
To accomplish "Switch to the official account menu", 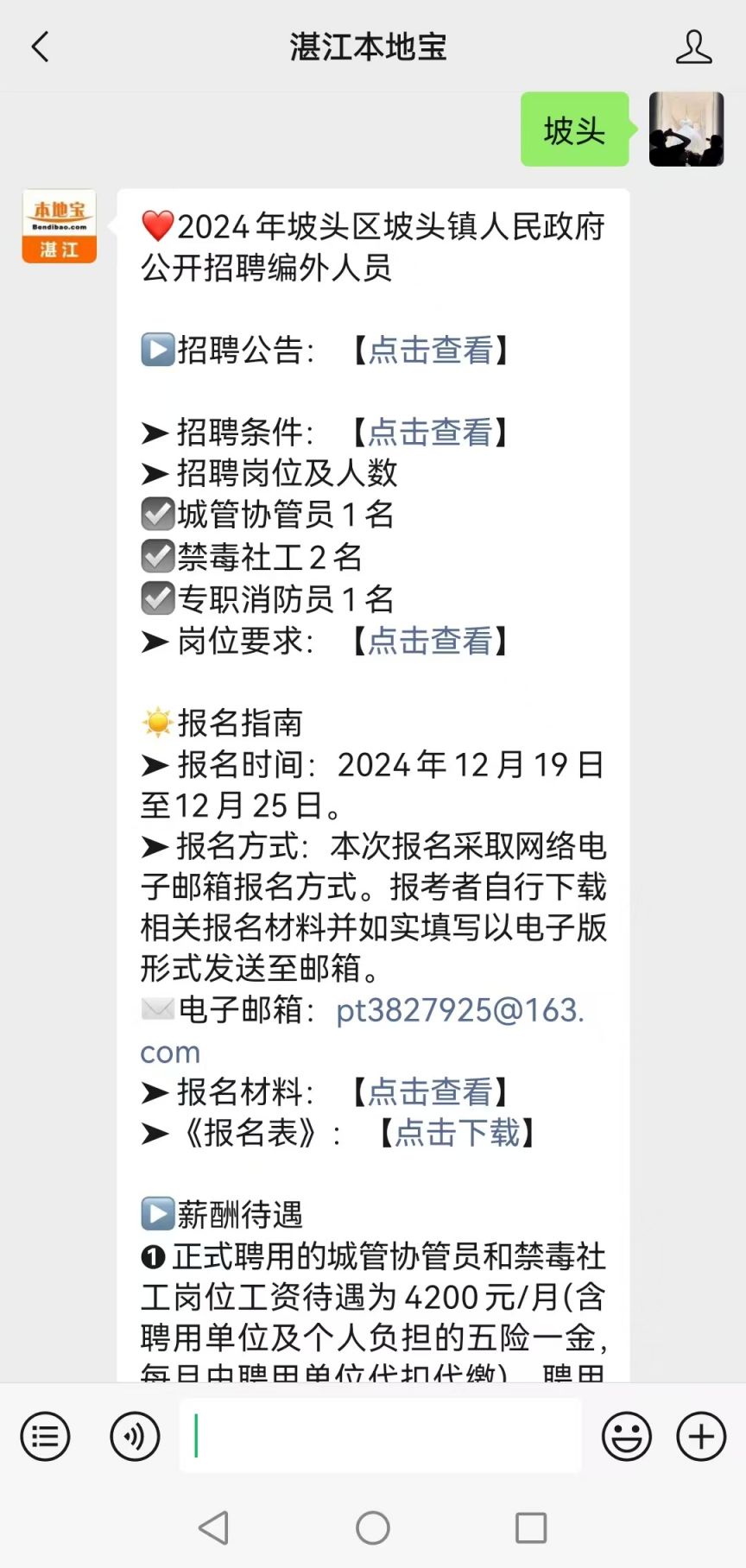I will (45, 1436).
